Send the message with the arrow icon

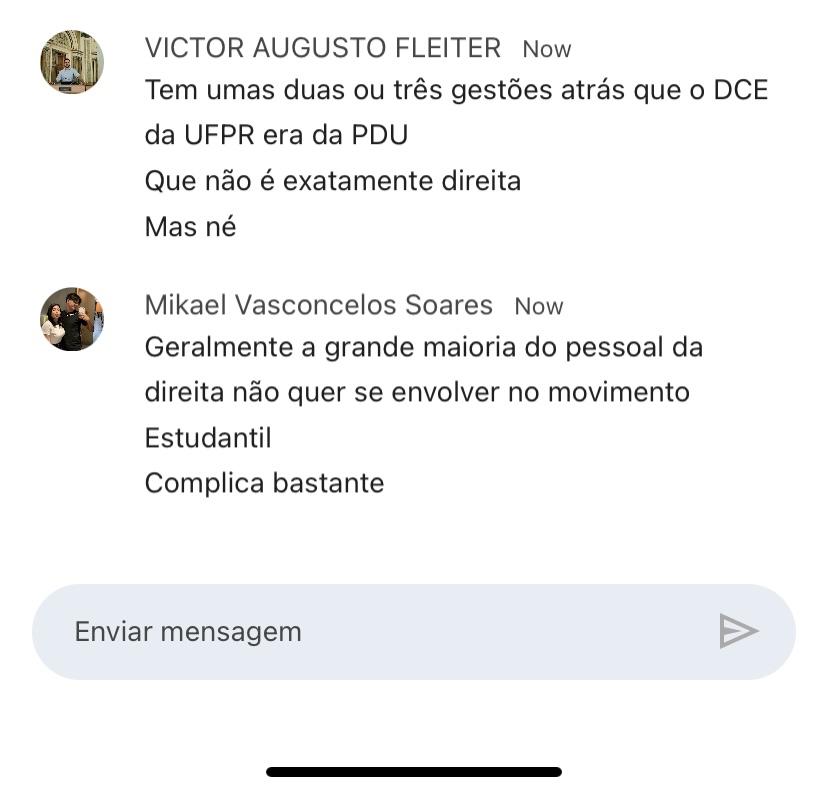pos(738,632)
